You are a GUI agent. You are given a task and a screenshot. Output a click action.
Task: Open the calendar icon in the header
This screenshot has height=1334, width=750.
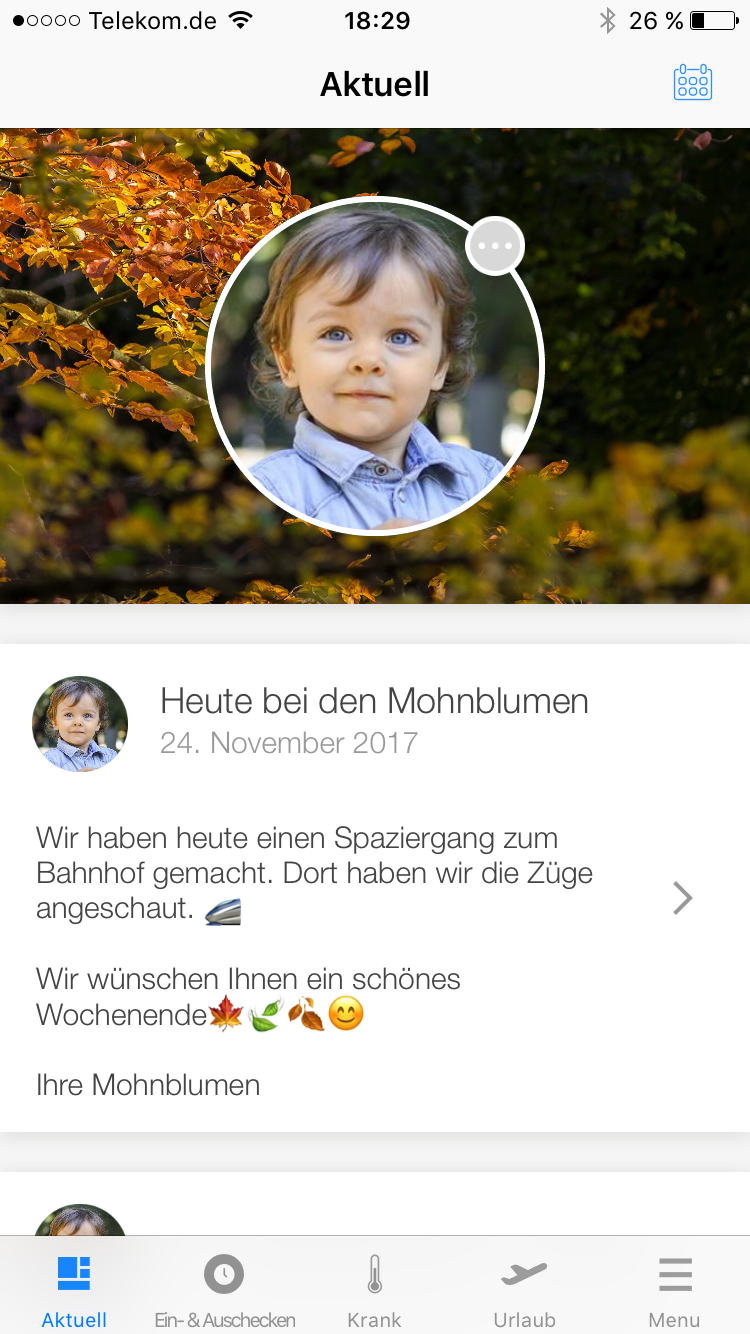692,83
